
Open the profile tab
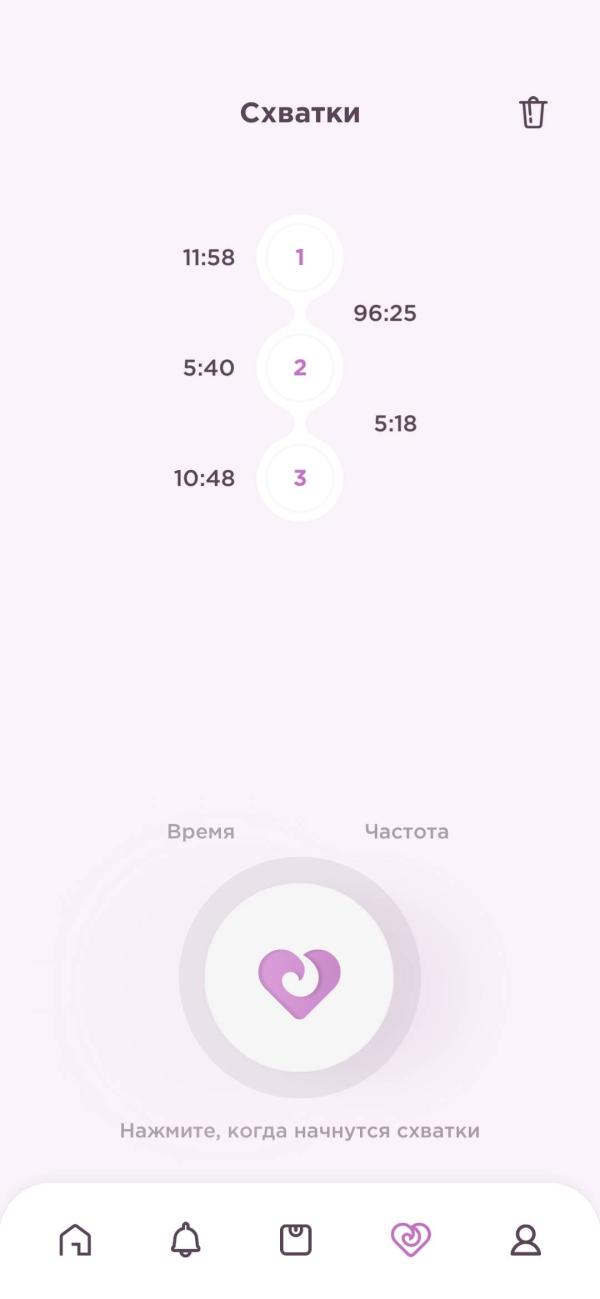(525, 1240)
